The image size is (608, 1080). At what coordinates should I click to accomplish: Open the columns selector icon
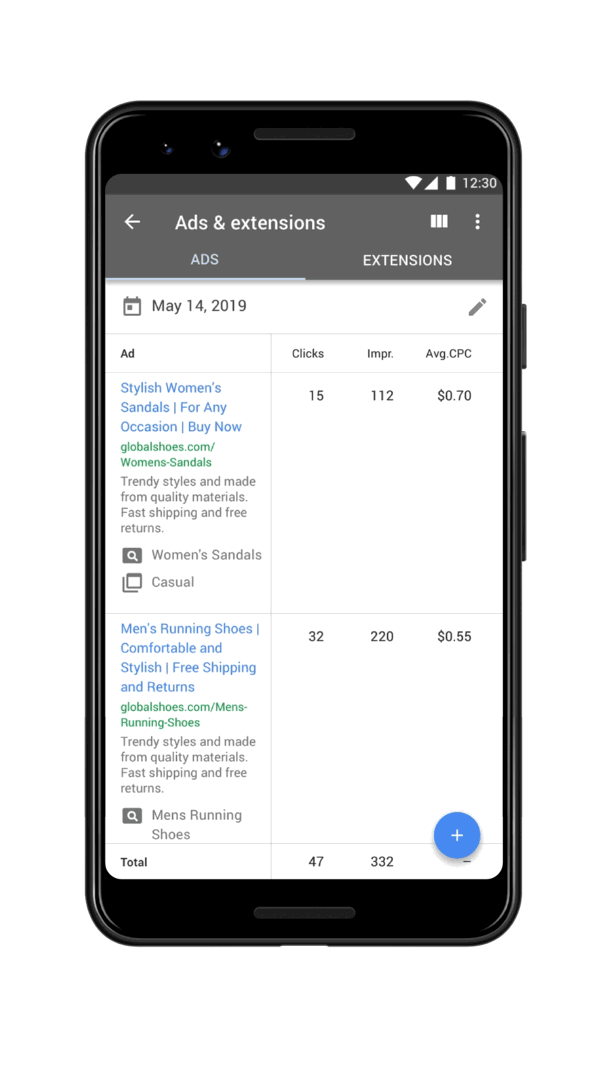439,222
